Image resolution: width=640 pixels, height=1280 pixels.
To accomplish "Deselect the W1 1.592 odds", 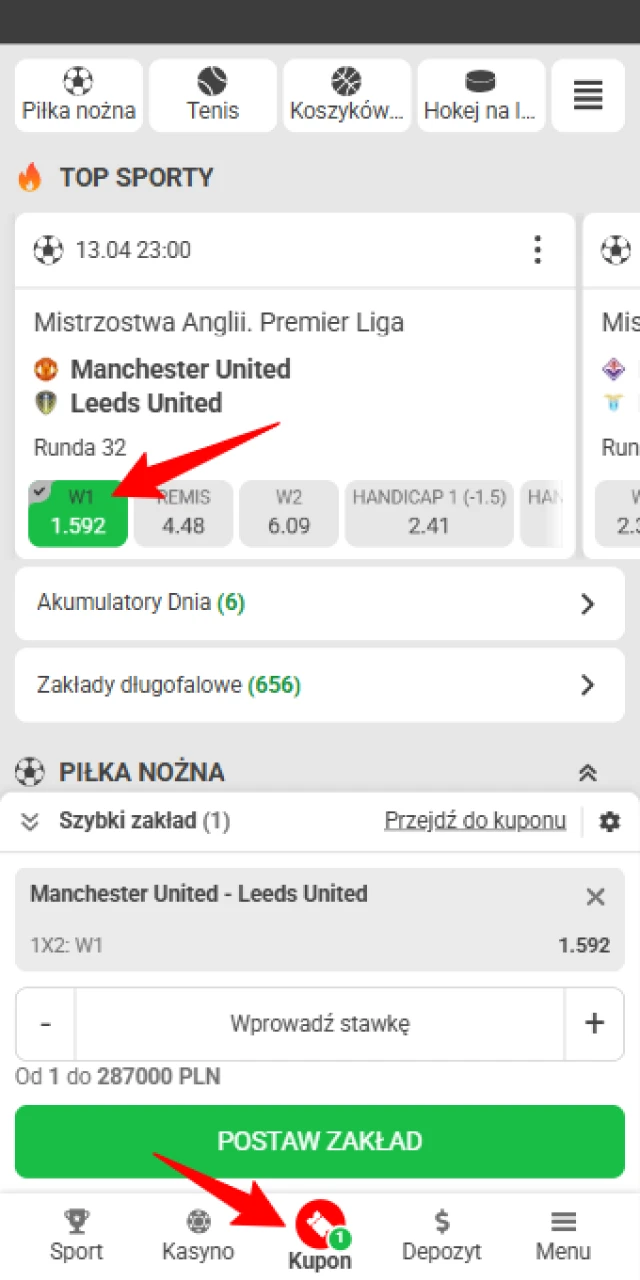I will pyautogui.click(x=78, y=513).
